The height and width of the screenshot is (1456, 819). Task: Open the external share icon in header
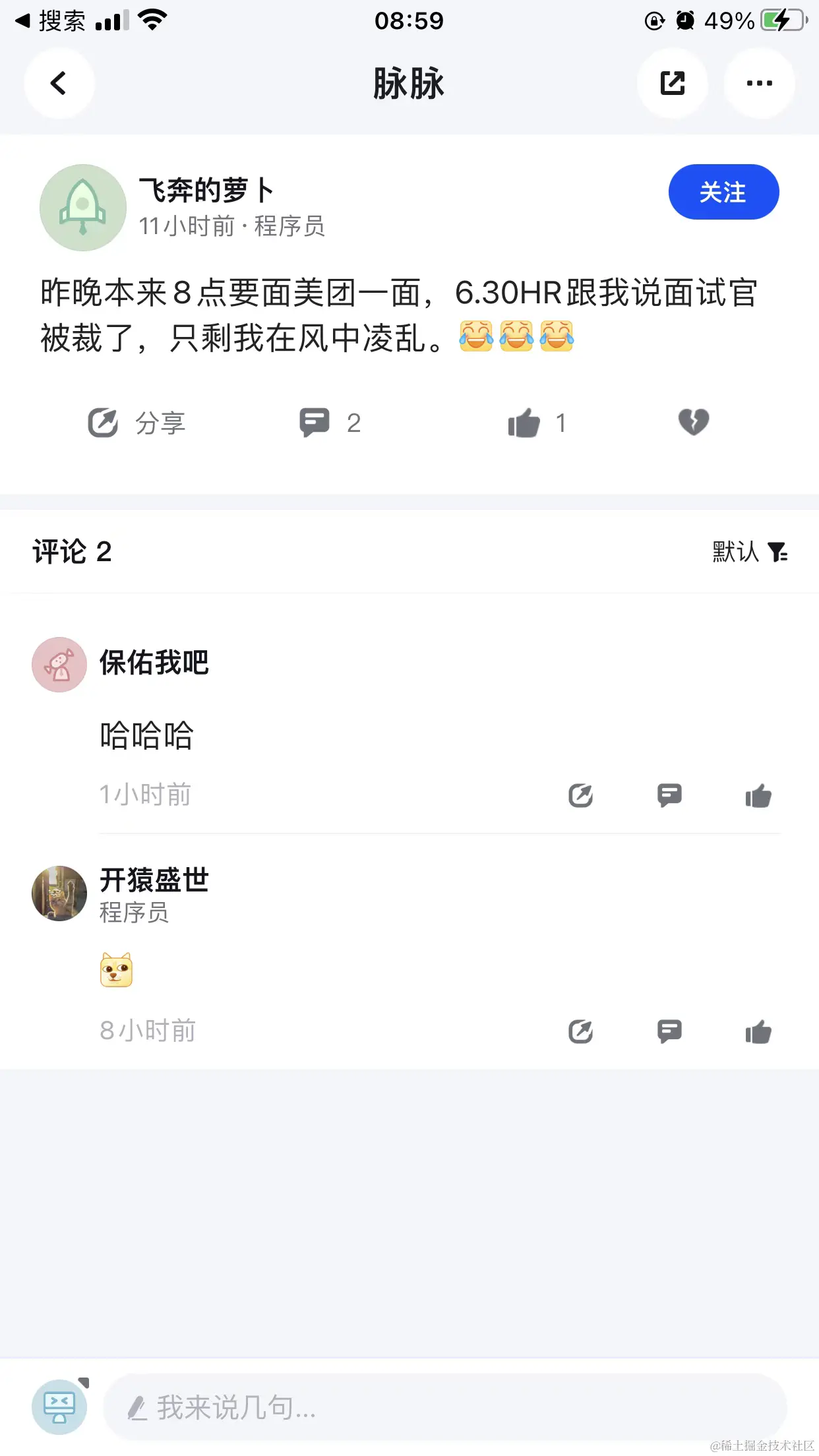pyautogui.click(x=672, y=84)
